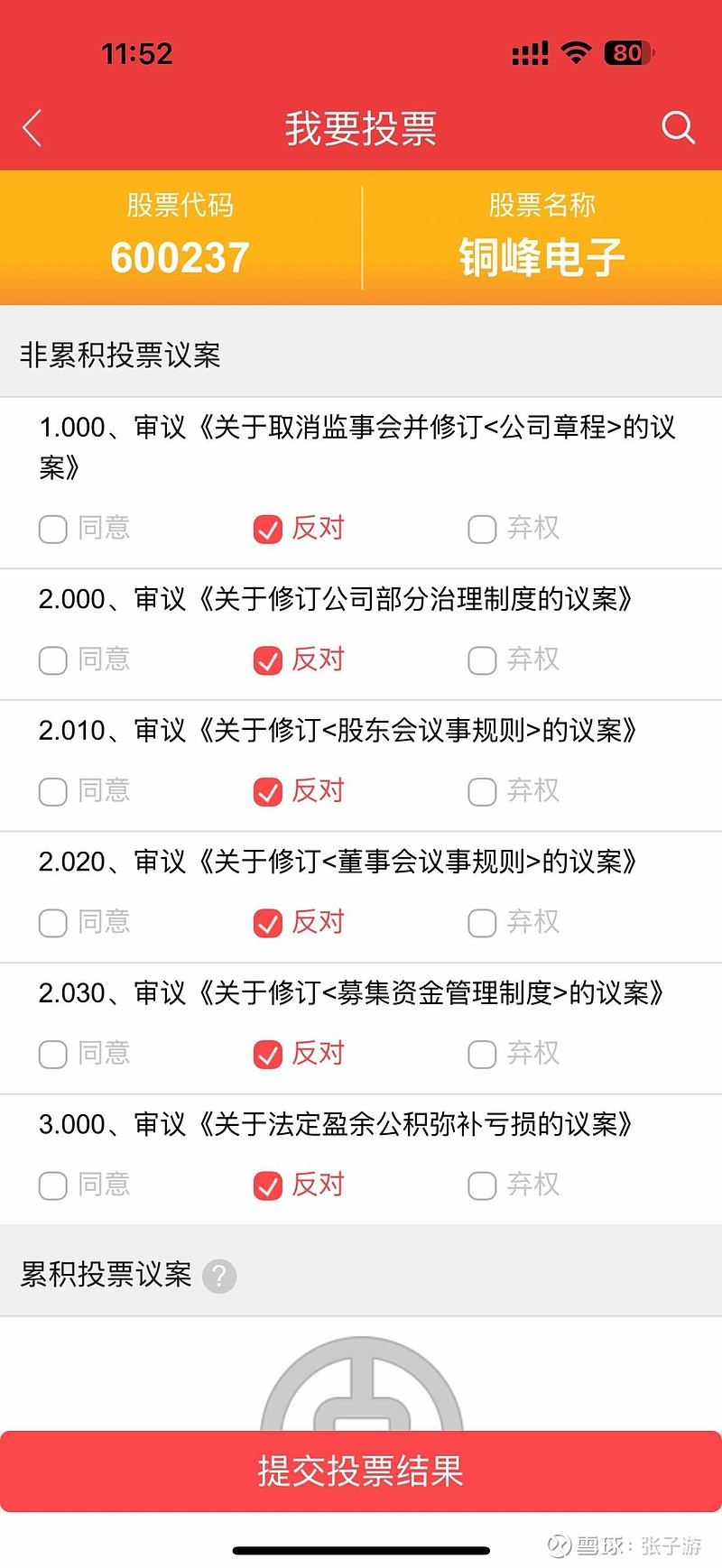Open the help icon beside 累积投票议案

pyautogui.click(x=219, y=1276)
